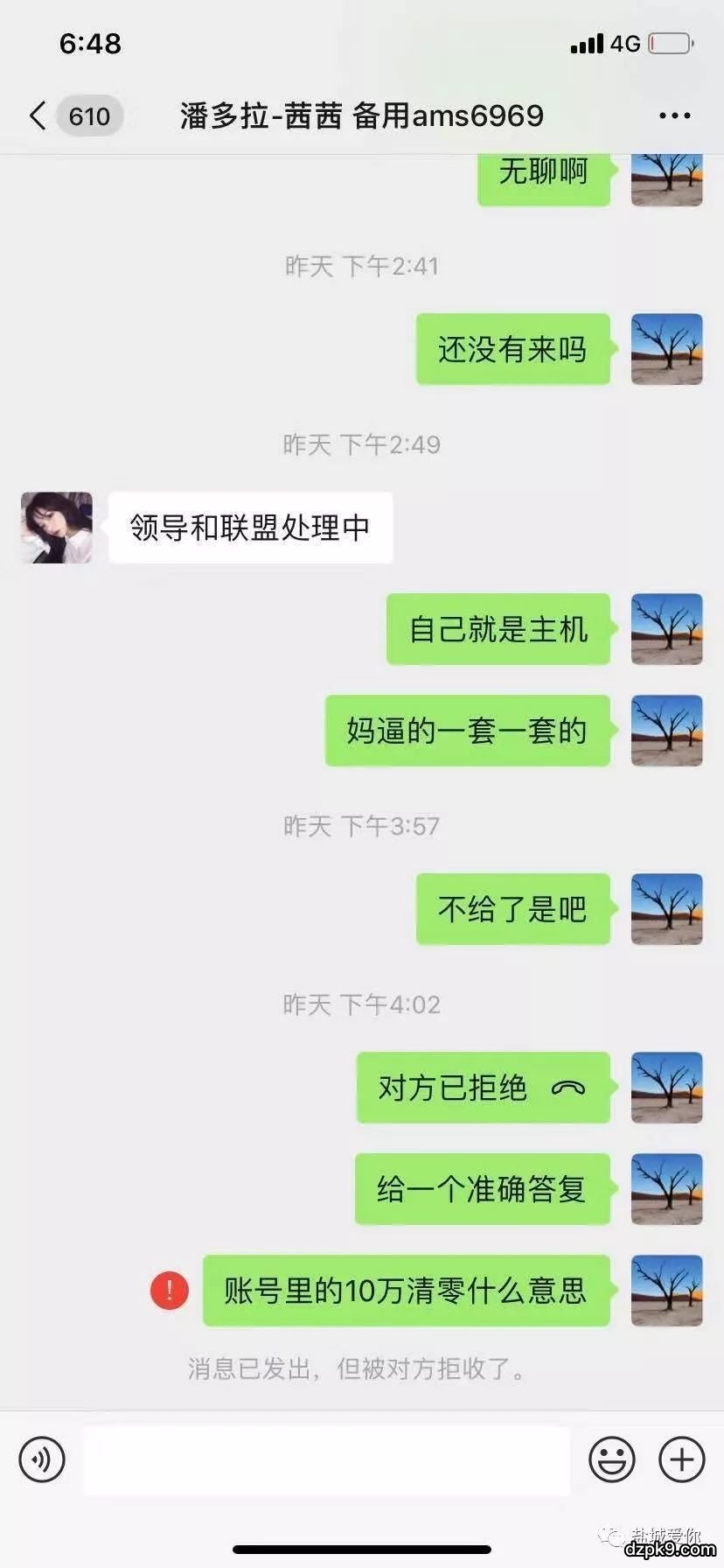This screenshot has height=1568, width=724.
Task: Click the phone refused icon beside 对方已拒绝
Action: (569, 1088)
